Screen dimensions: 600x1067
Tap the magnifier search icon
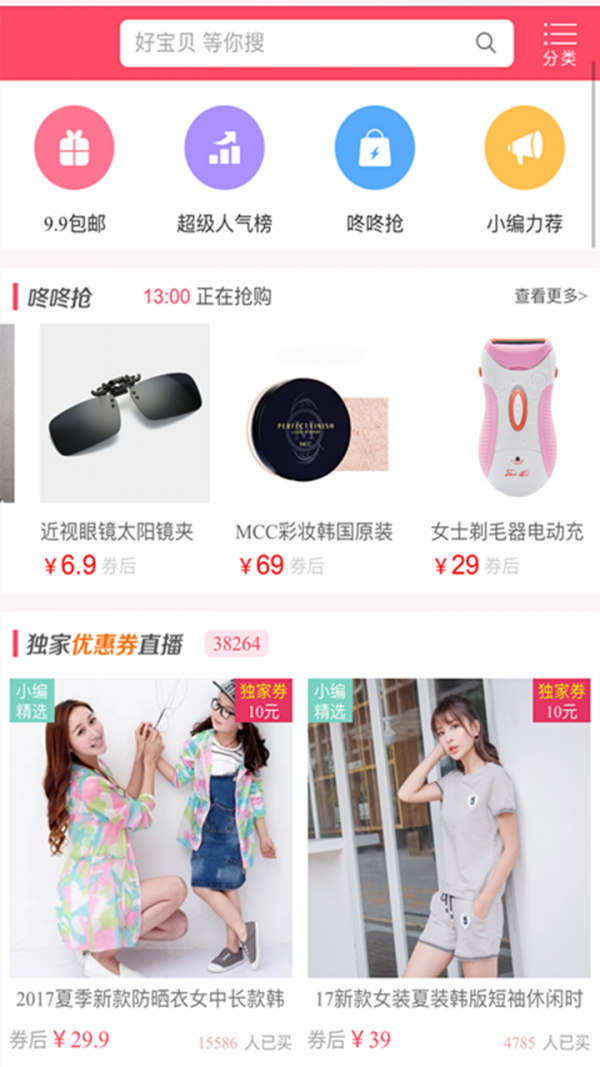485,43
